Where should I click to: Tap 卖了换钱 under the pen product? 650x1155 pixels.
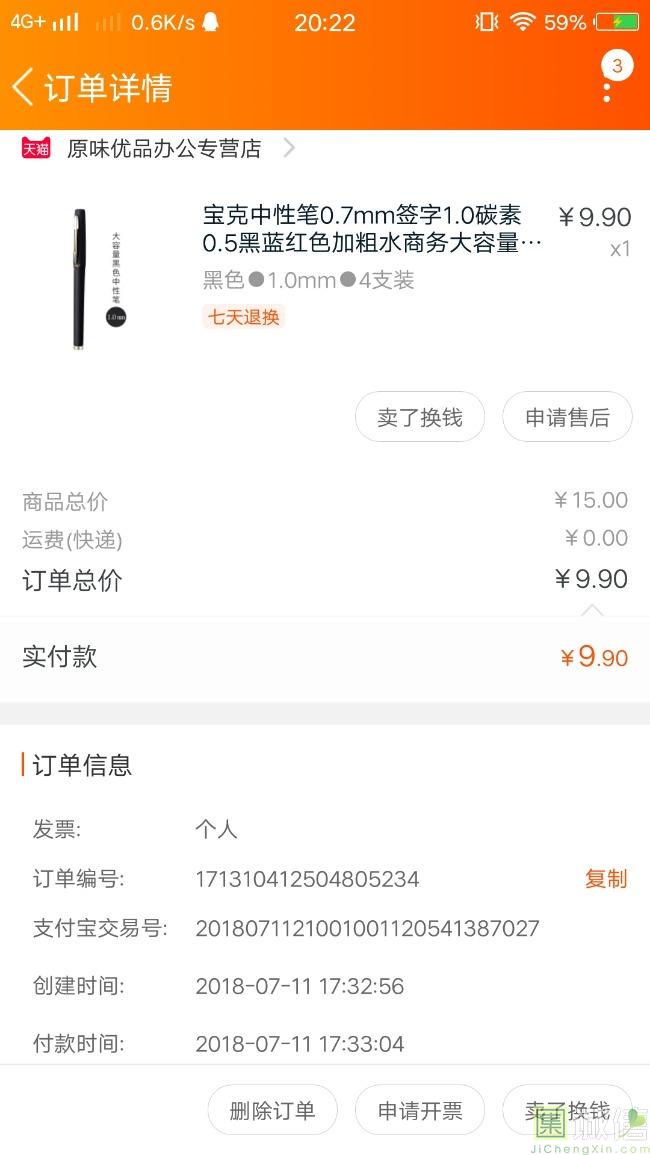pyautogui.click(x=420, y=417)
